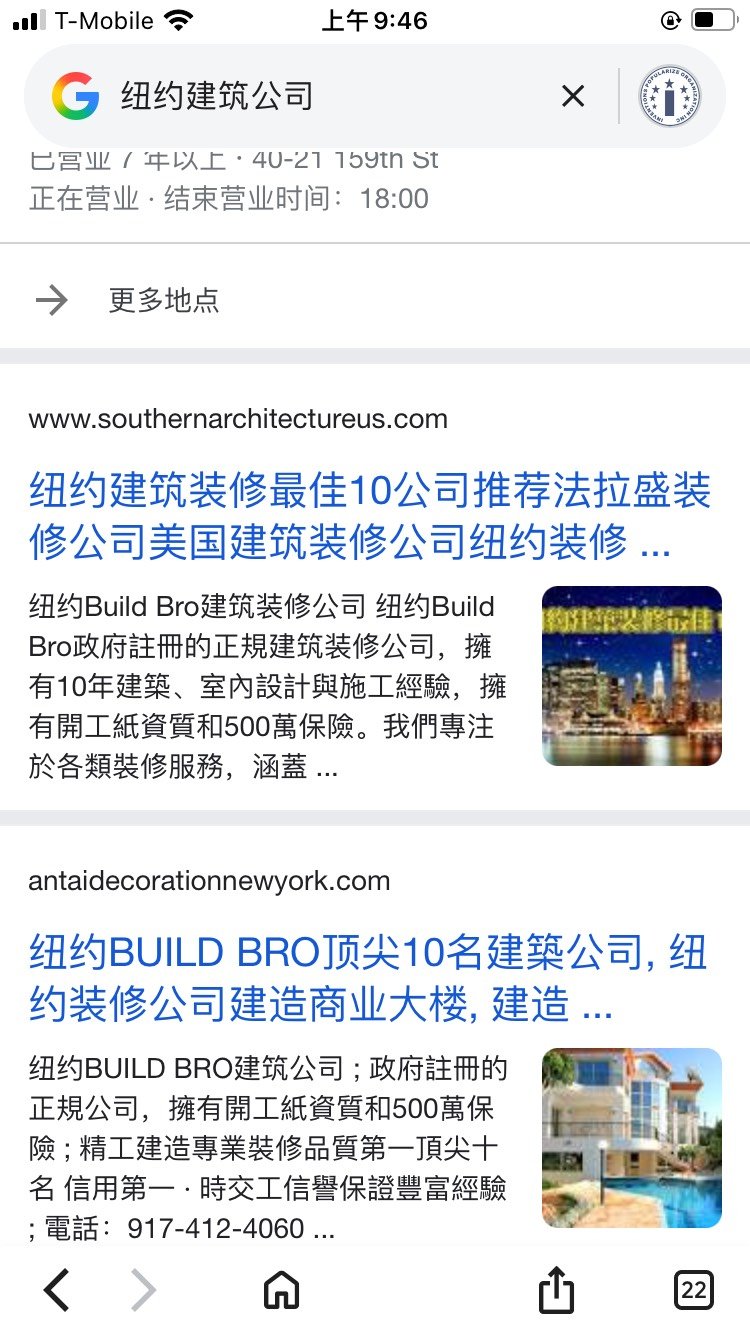Tap the villa pool thumbnail of the antaidecoration result

point(631,1138)
